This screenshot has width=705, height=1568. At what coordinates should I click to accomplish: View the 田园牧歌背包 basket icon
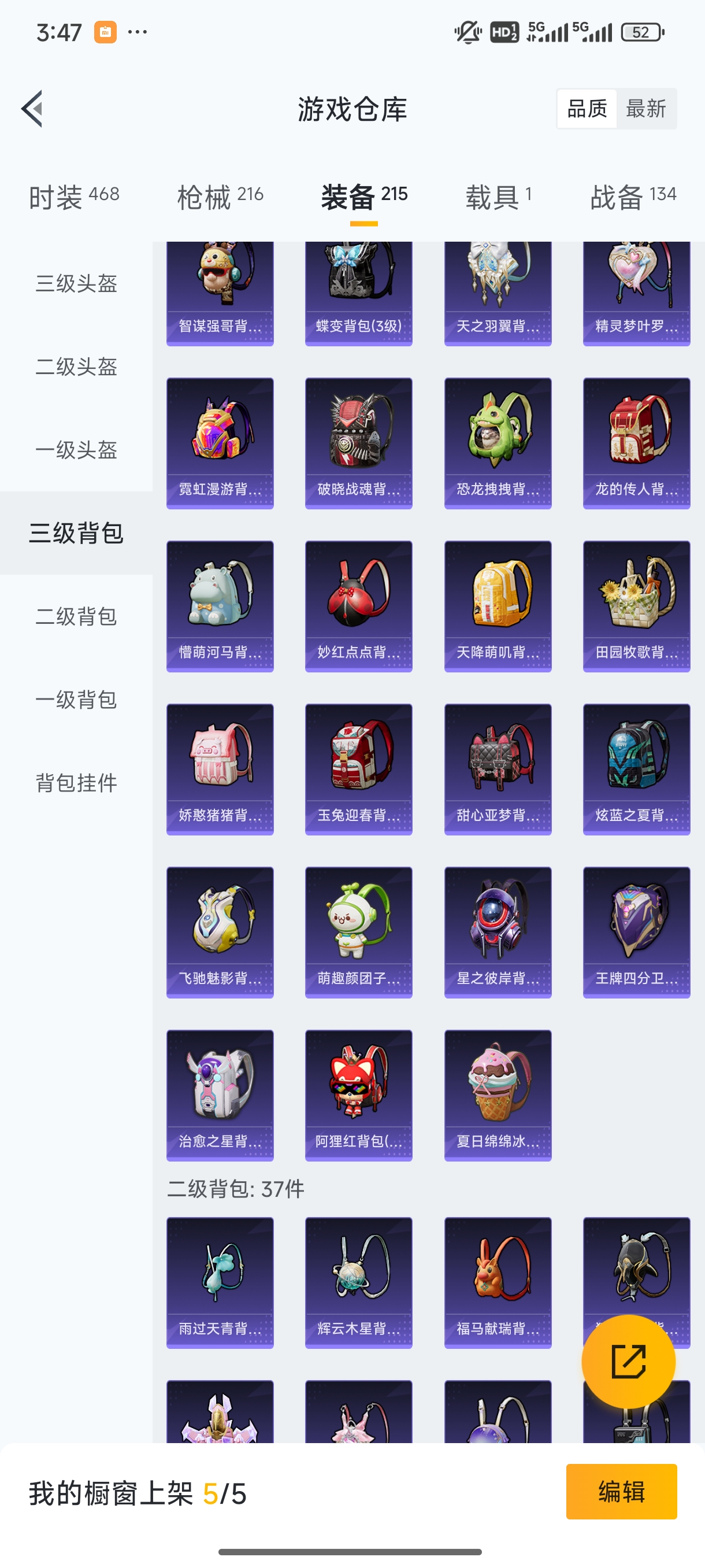pos(636,606)
